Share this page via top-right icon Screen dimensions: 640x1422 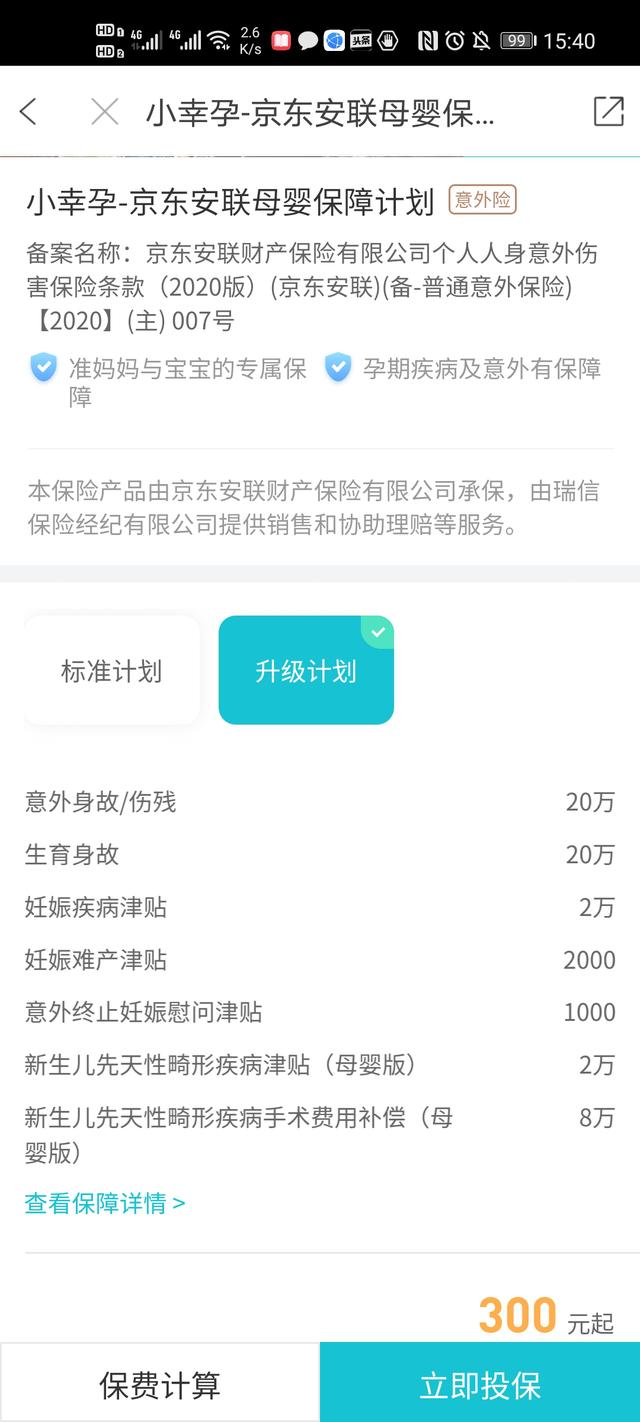tap(608, 111)
